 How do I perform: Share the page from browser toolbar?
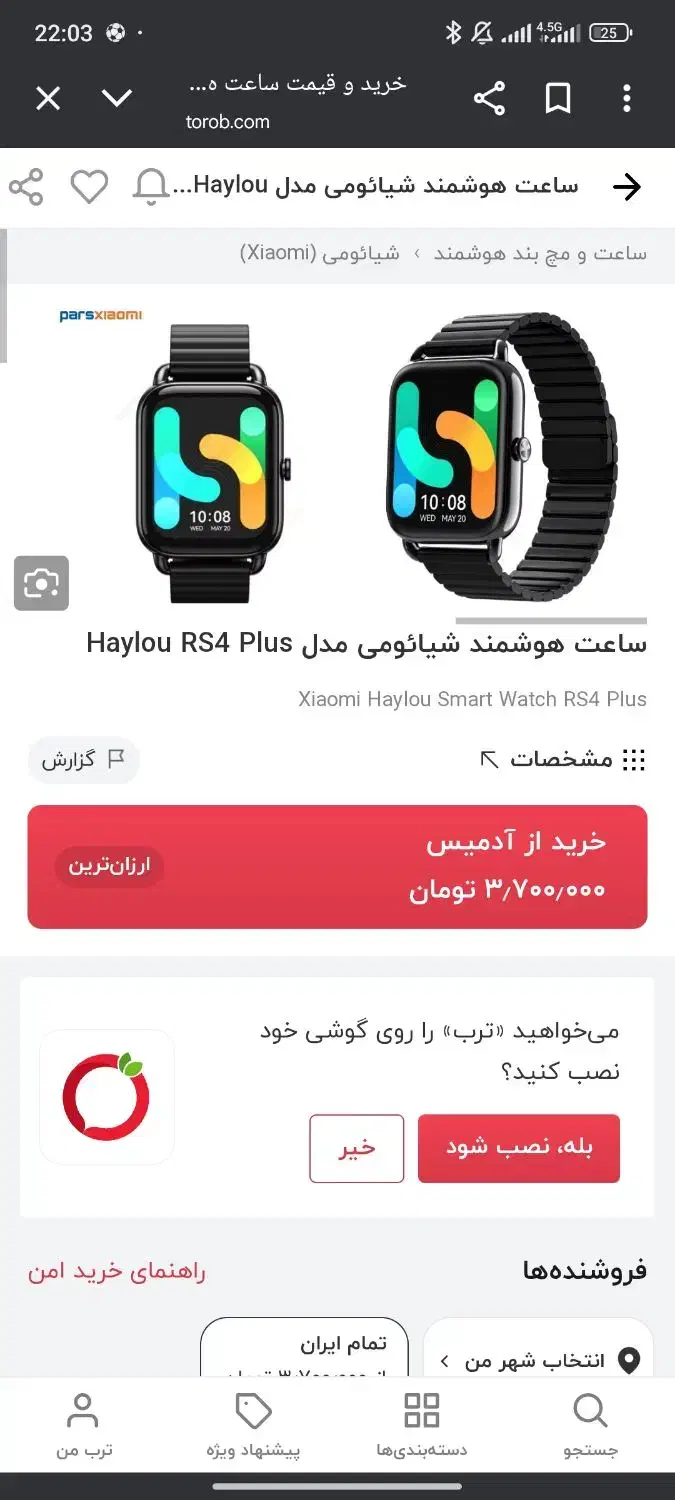point(488,98)
